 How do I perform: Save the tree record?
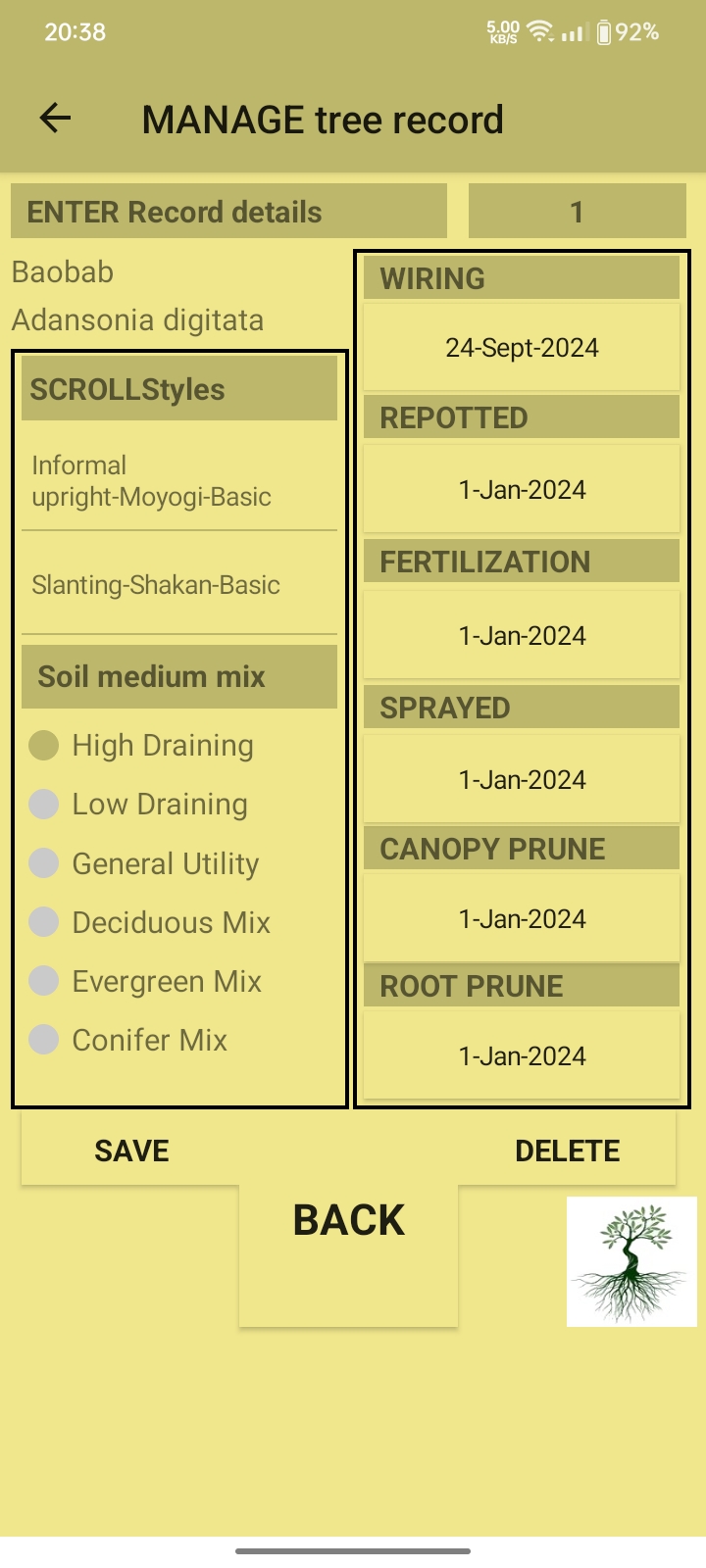pyautogui.click(x=131, y=1151)
